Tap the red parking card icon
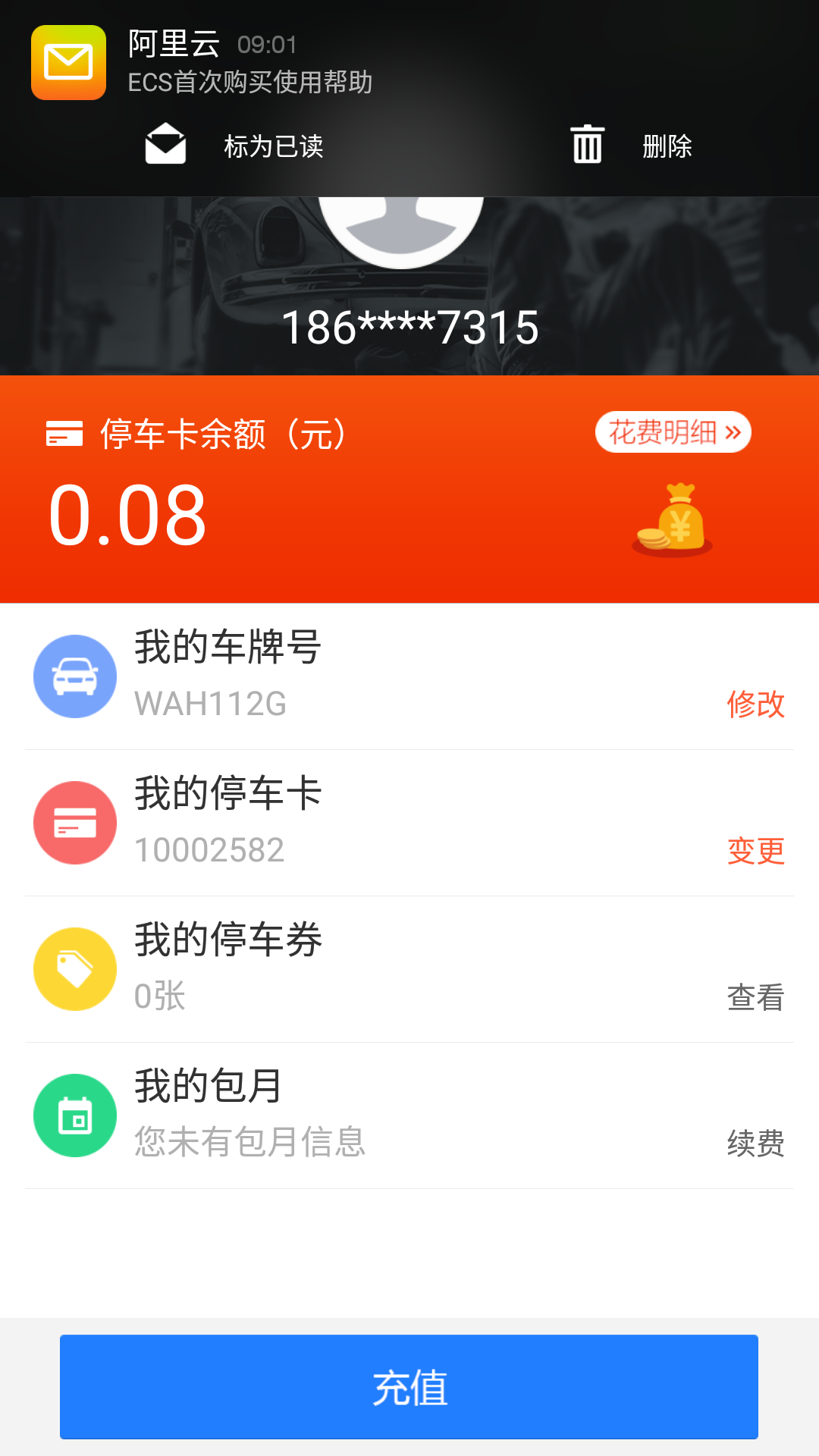This screenshot has width=819, height=1456. [x=75, y=823]
